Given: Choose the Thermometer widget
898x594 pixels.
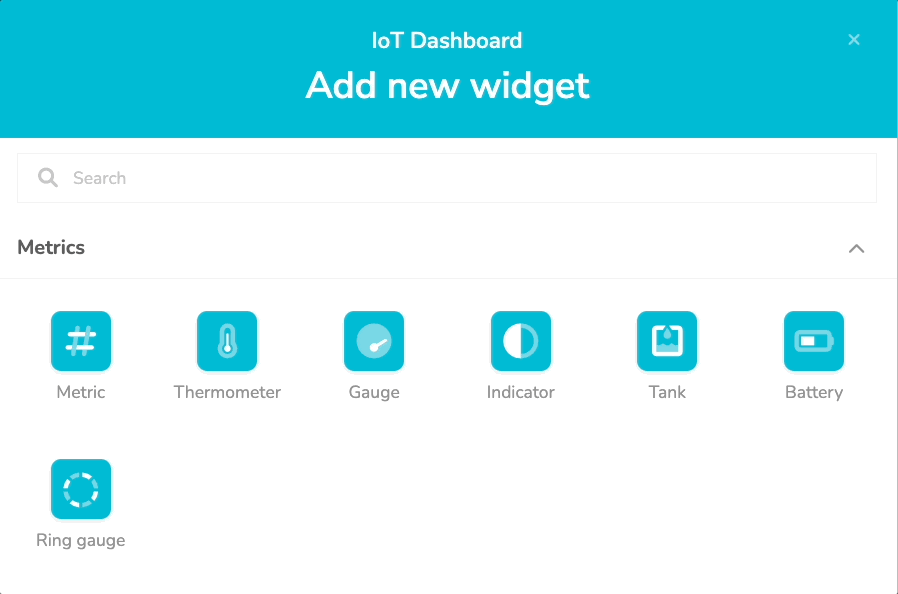Looking at the screenshot, I should (x=227, y=341).
